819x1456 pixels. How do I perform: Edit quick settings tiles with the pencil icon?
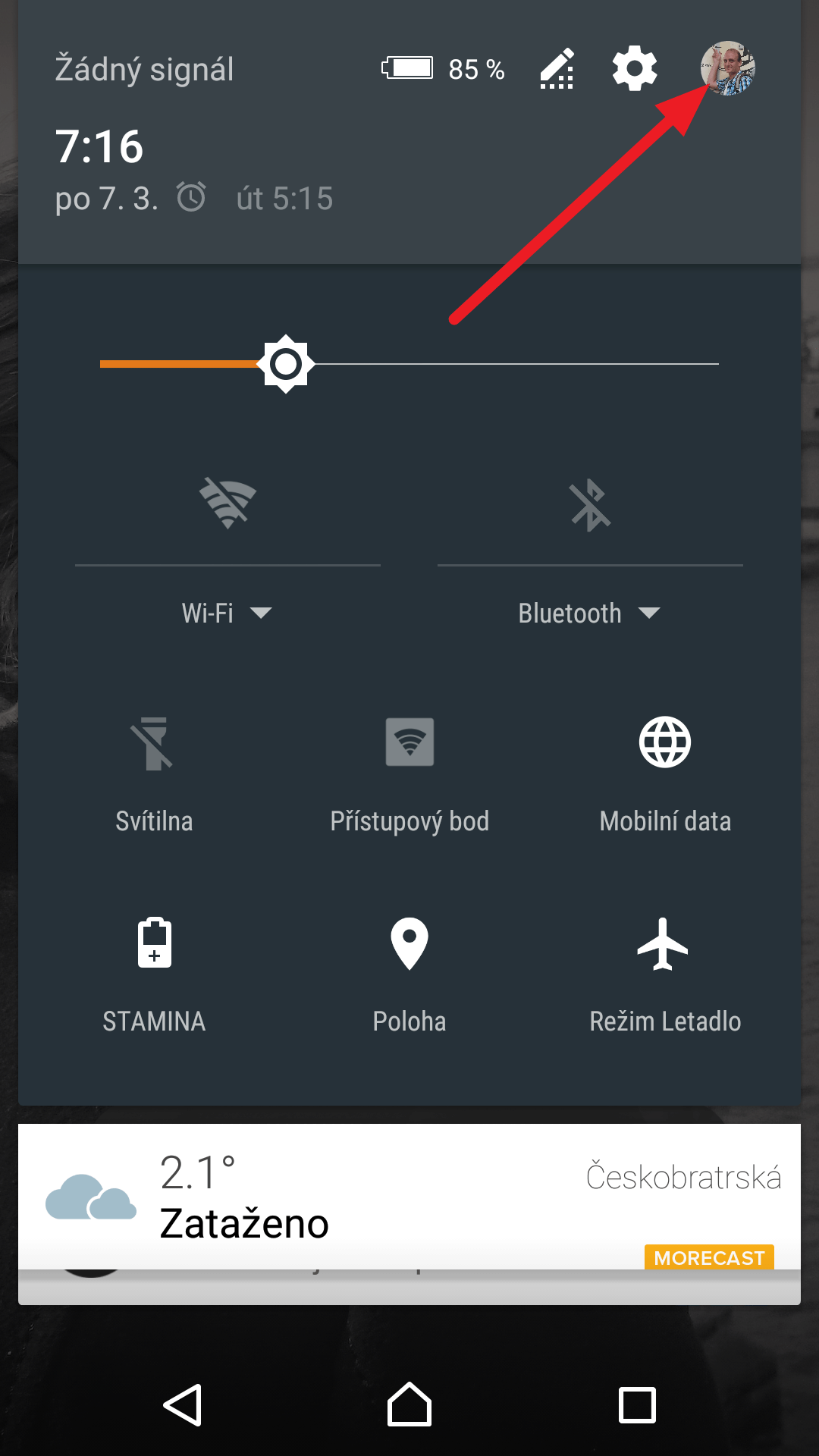click(557, 69)
